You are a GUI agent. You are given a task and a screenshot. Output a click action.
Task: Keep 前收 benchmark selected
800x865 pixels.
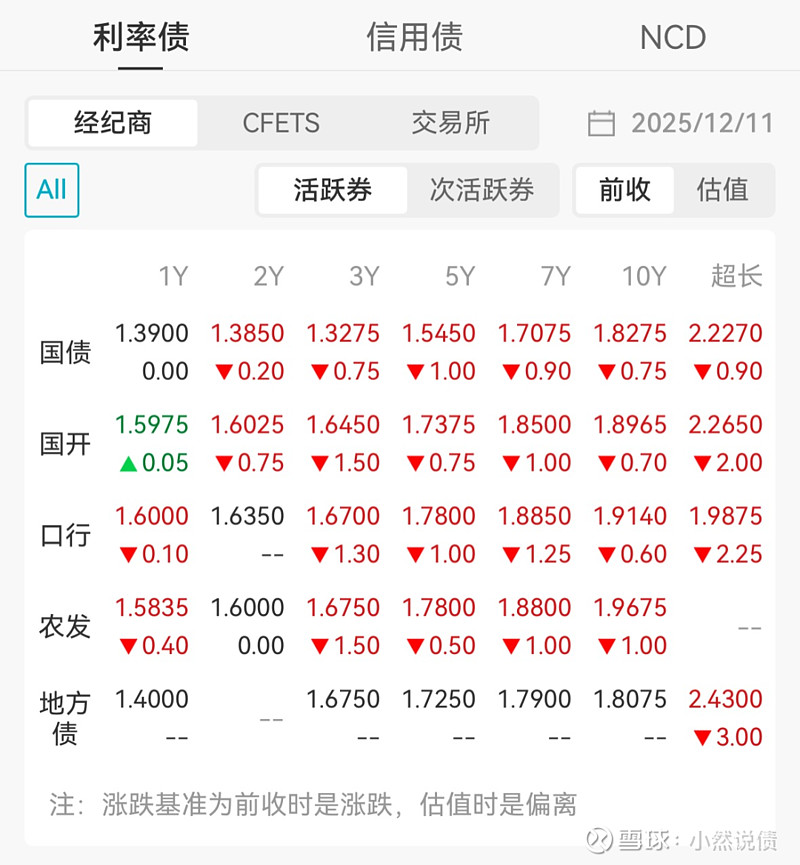(x=623, y=190)
